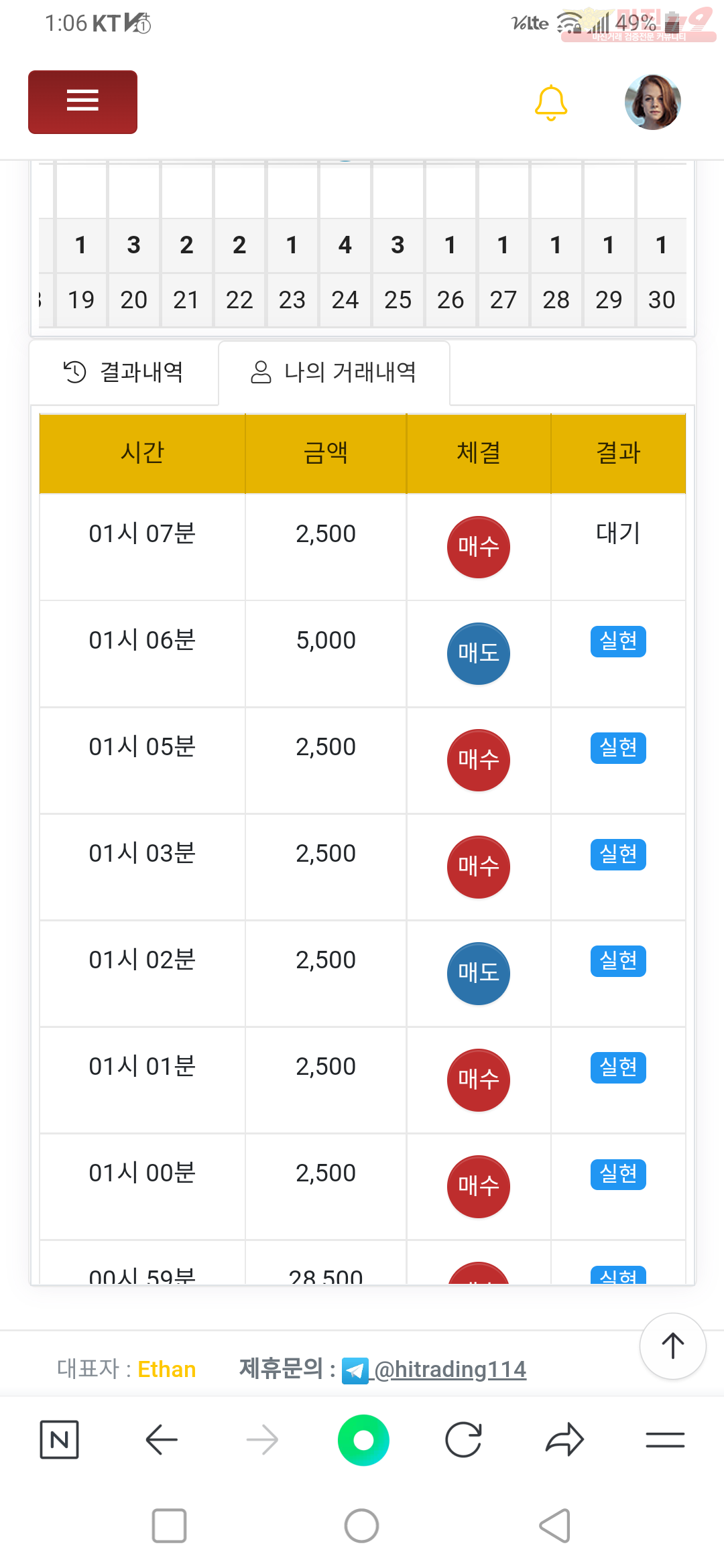Select the 나의 거래내역 tab
Screen dimensions: 724x1568
coord(334,372)
